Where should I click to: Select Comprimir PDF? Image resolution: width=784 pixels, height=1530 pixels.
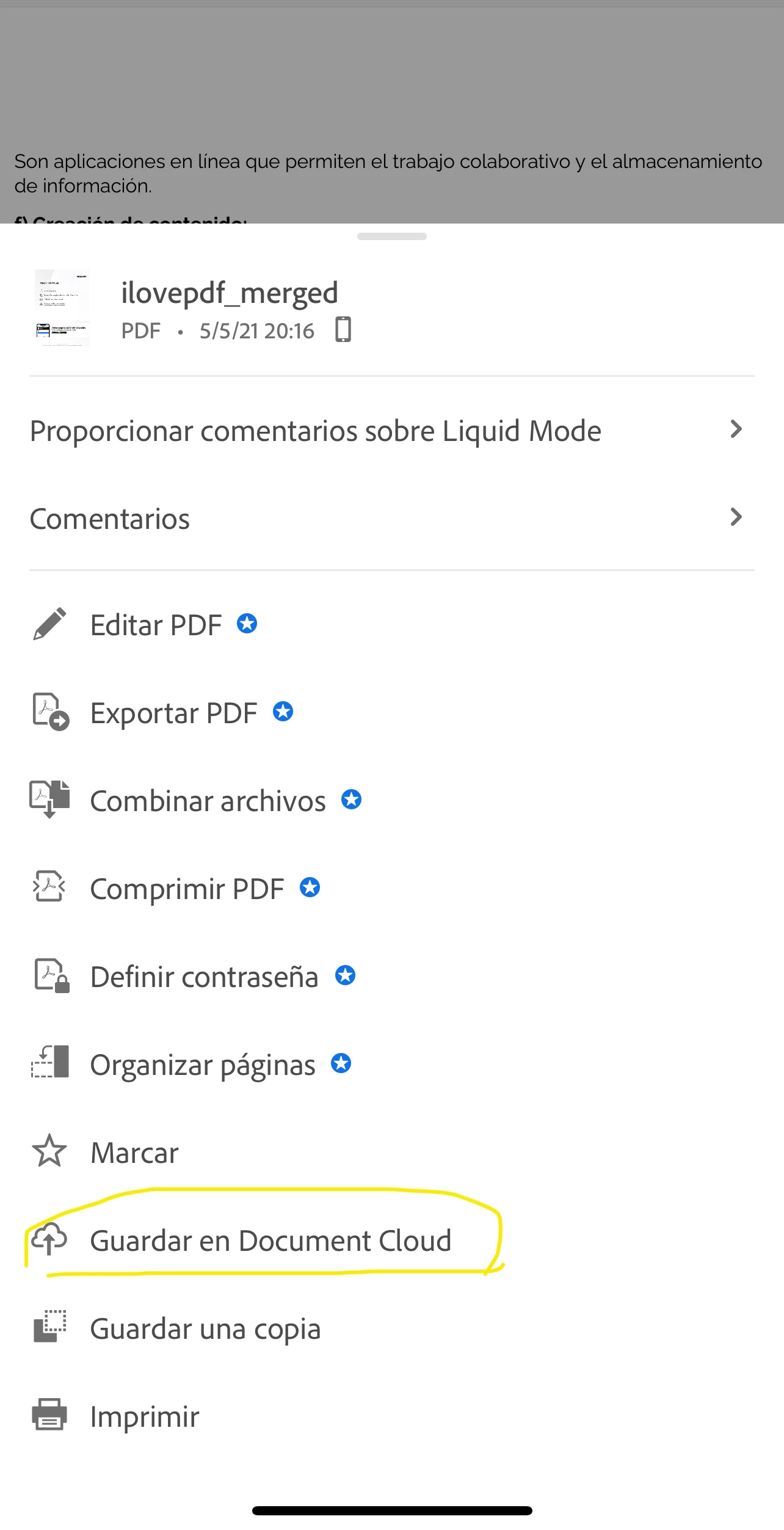click(187, 889)
